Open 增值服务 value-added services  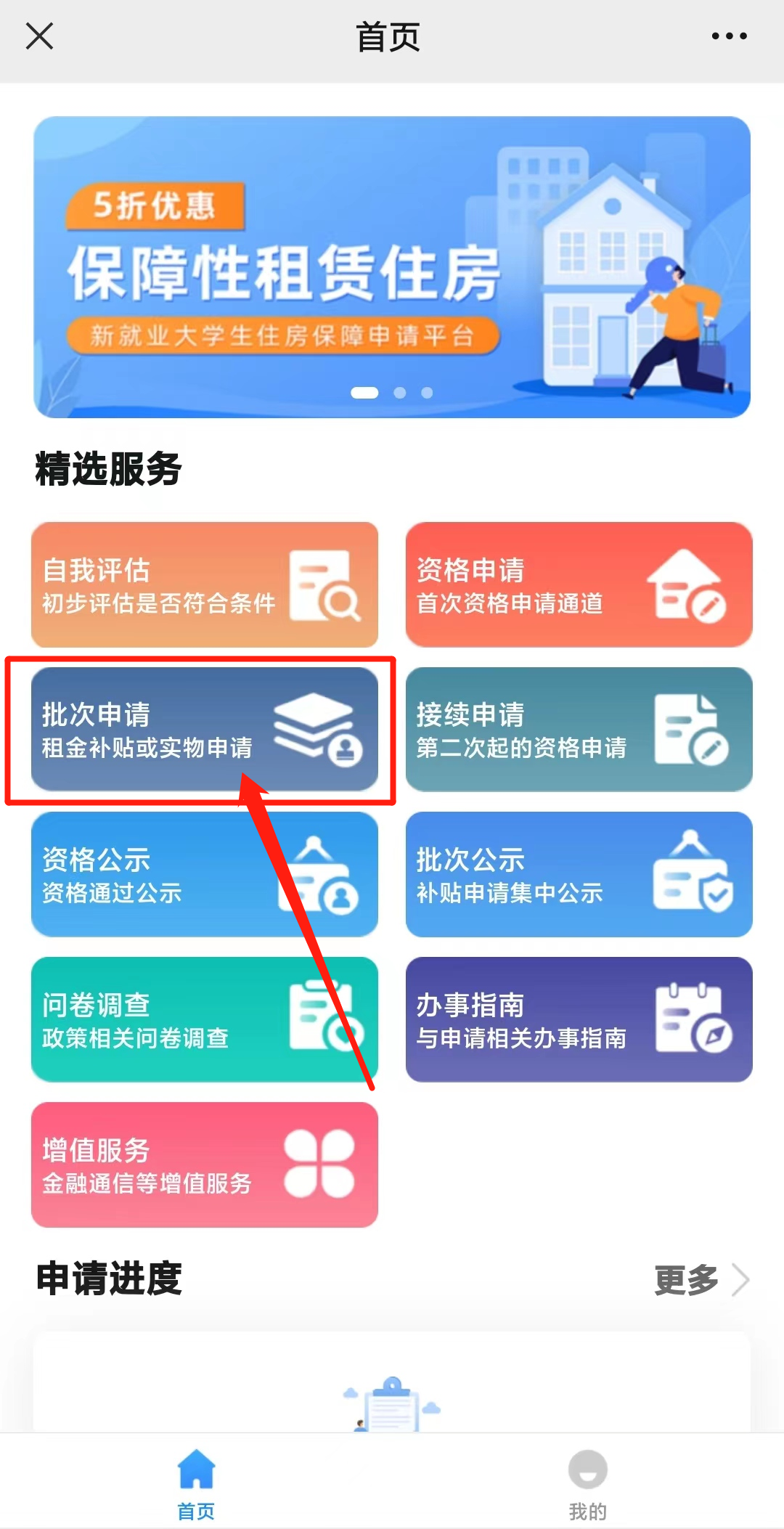205,1165
